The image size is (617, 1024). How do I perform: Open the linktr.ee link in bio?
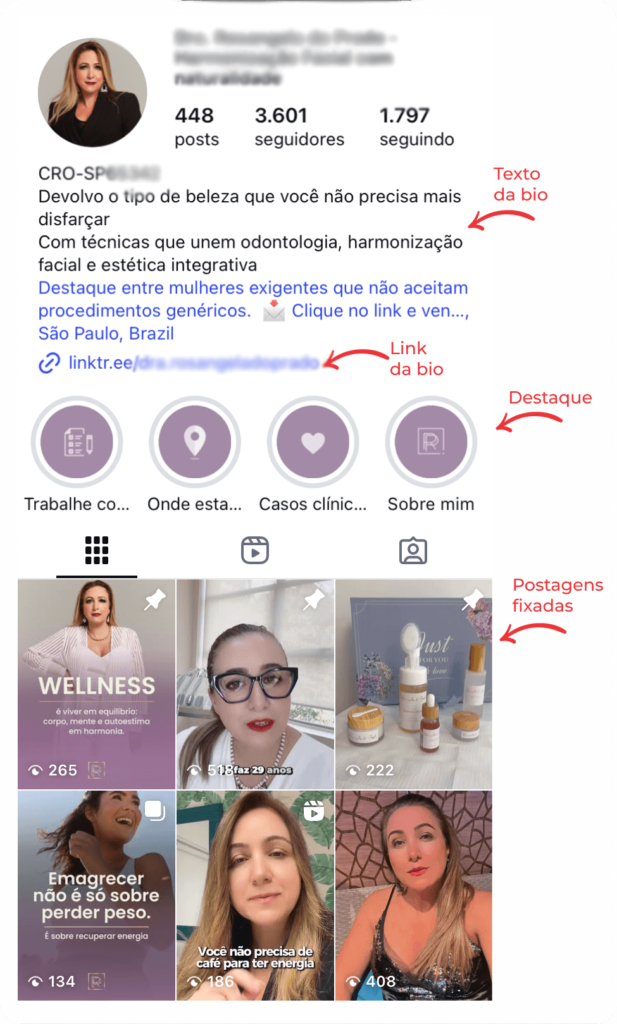click(180, 363)
